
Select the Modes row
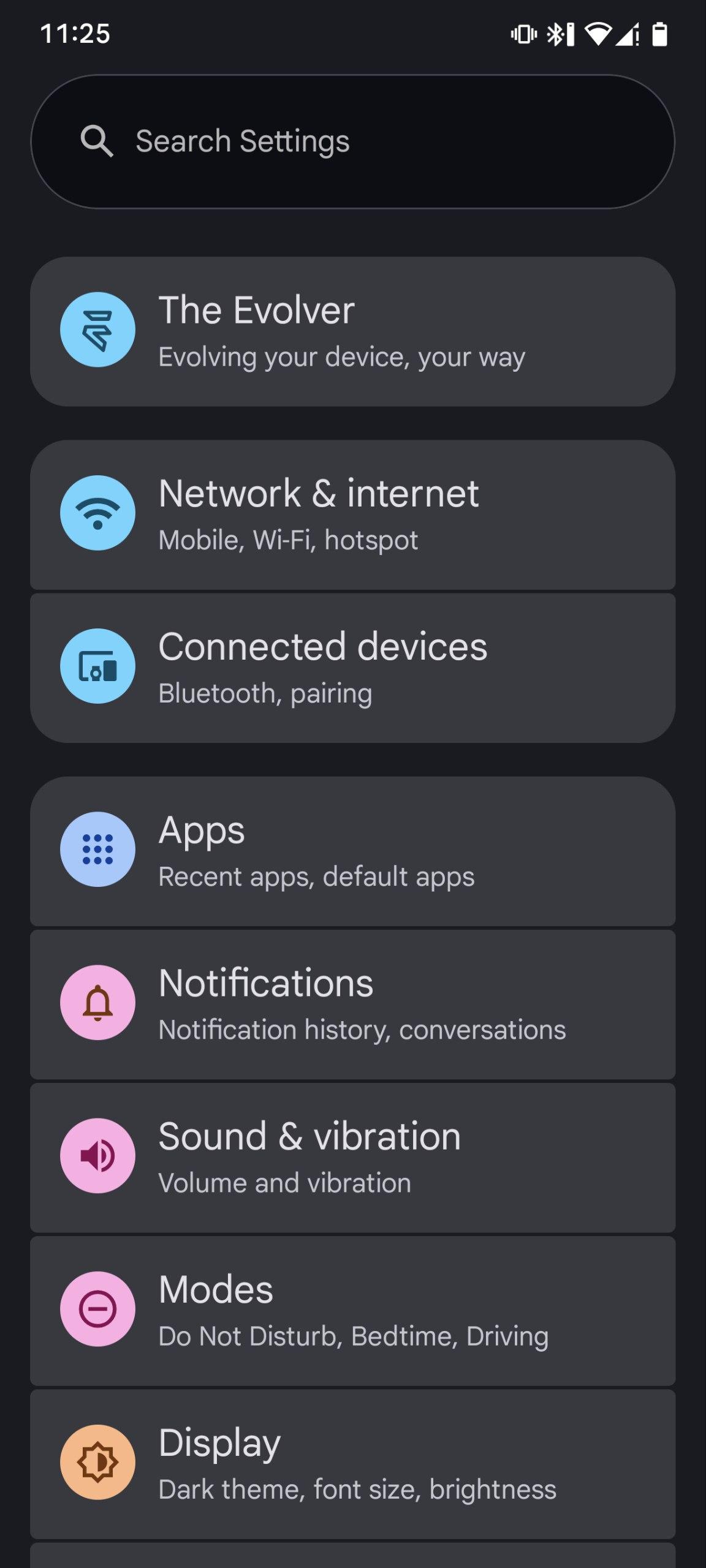point(353,1311)
